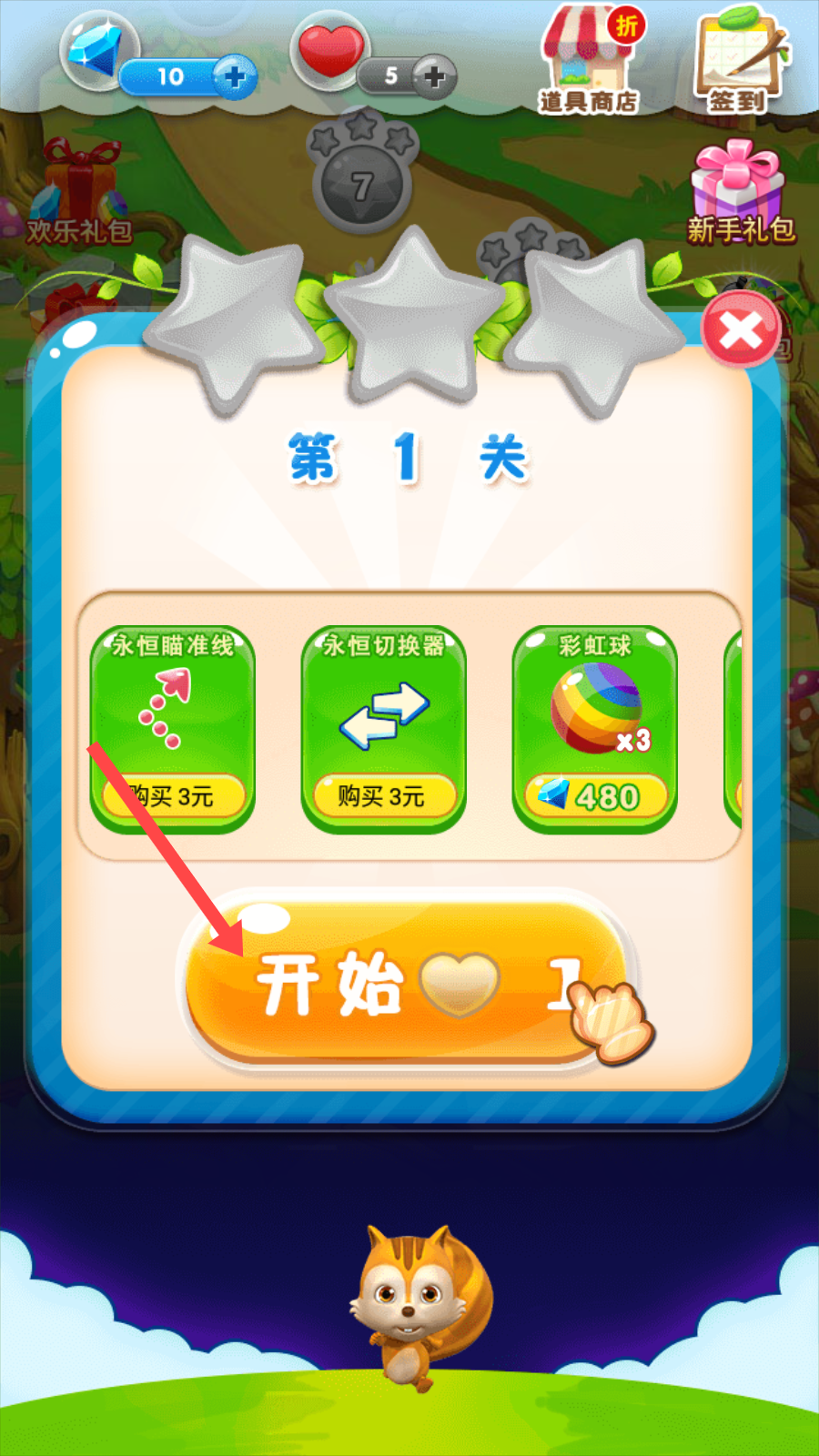Purchase 彩虹球 for 480 gems

[595, 796]
